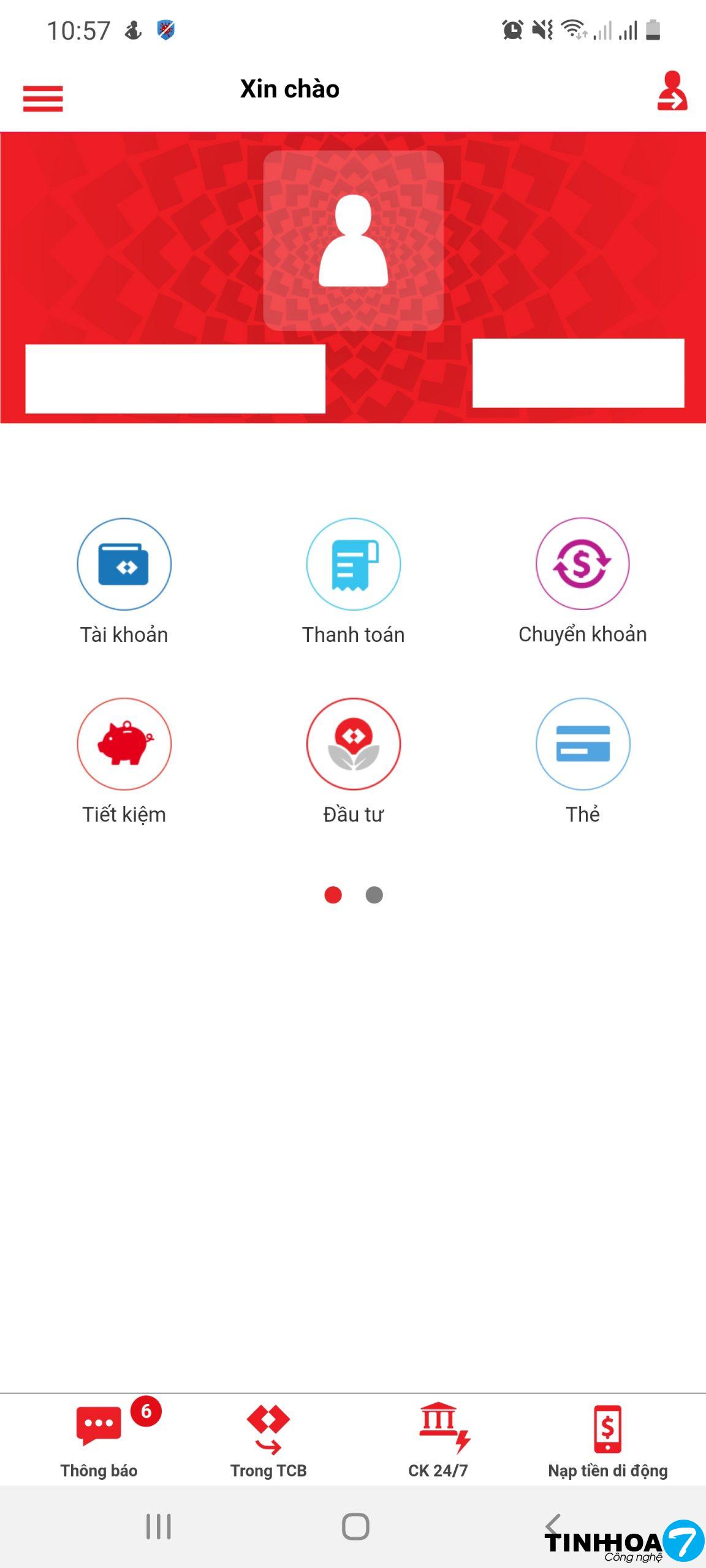Screen dimensions: 706x1568
Task: Open Thanh toán bill payment
Action: [353, 564]
